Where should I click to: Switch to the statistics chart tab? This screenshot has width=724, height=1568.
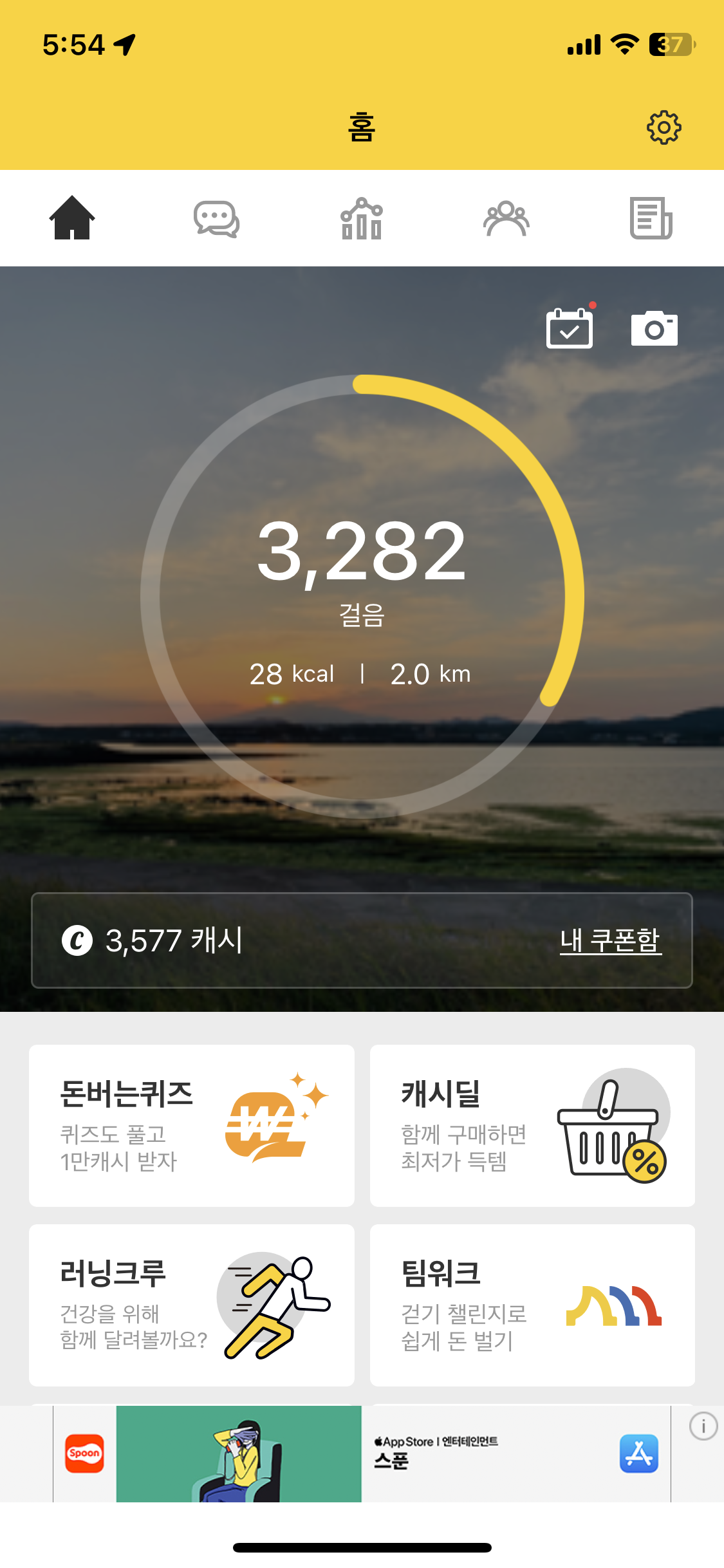[362, 219]
